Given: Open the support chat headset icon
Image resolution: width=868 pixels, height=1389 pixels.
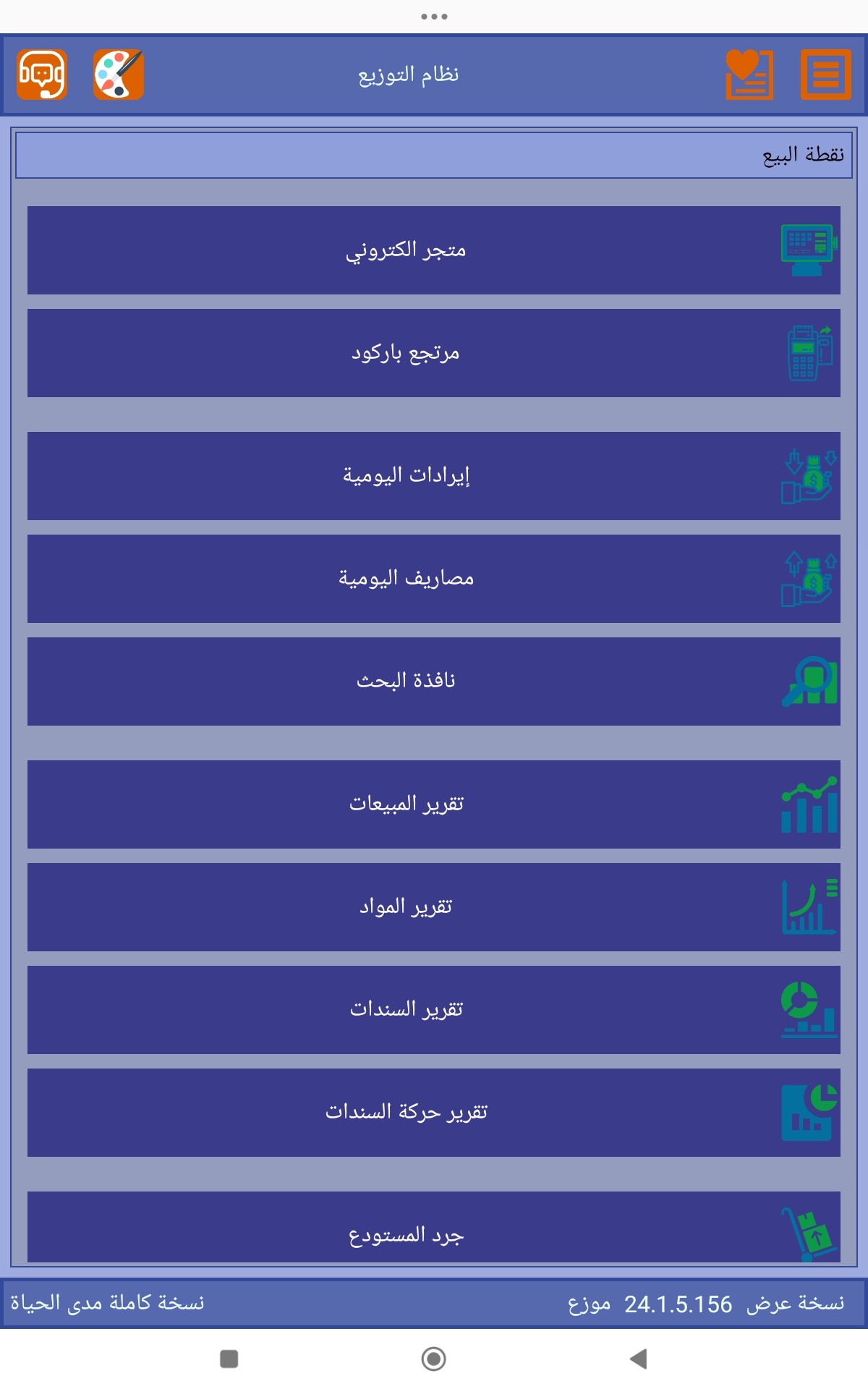Looking at the screenshot, I should pos(43,75).
